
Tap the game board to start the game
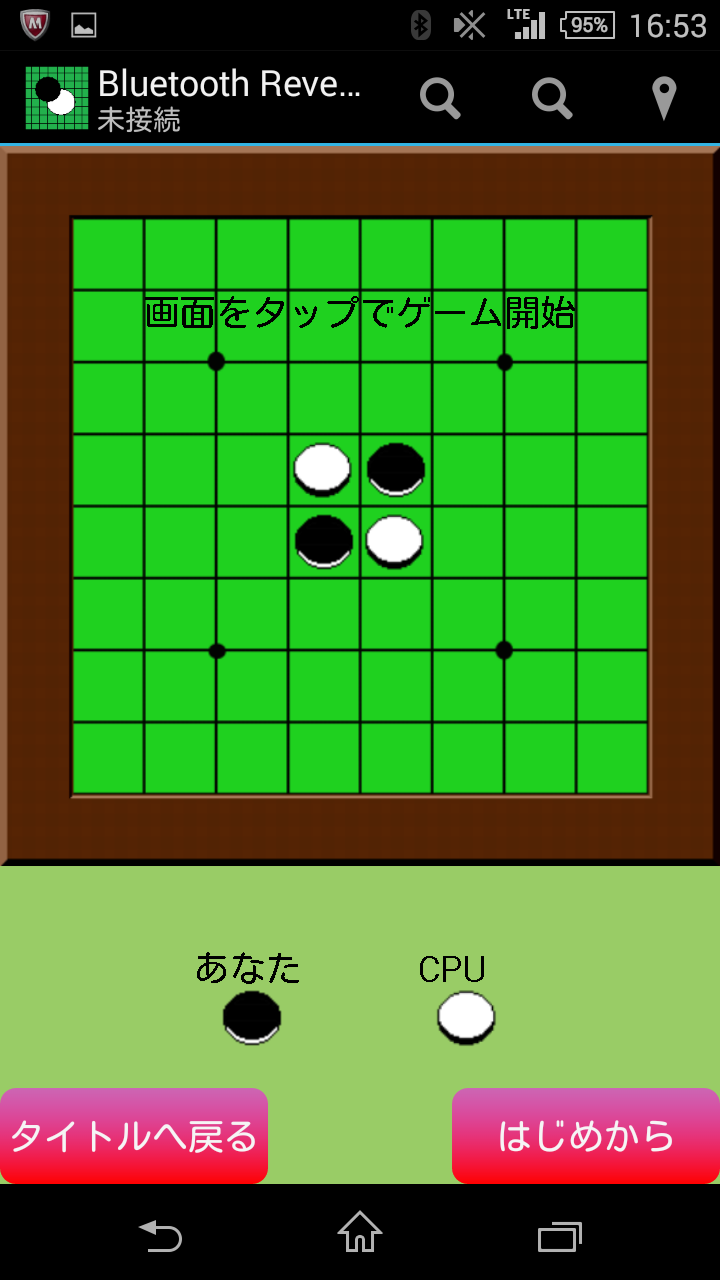(360, 505)
